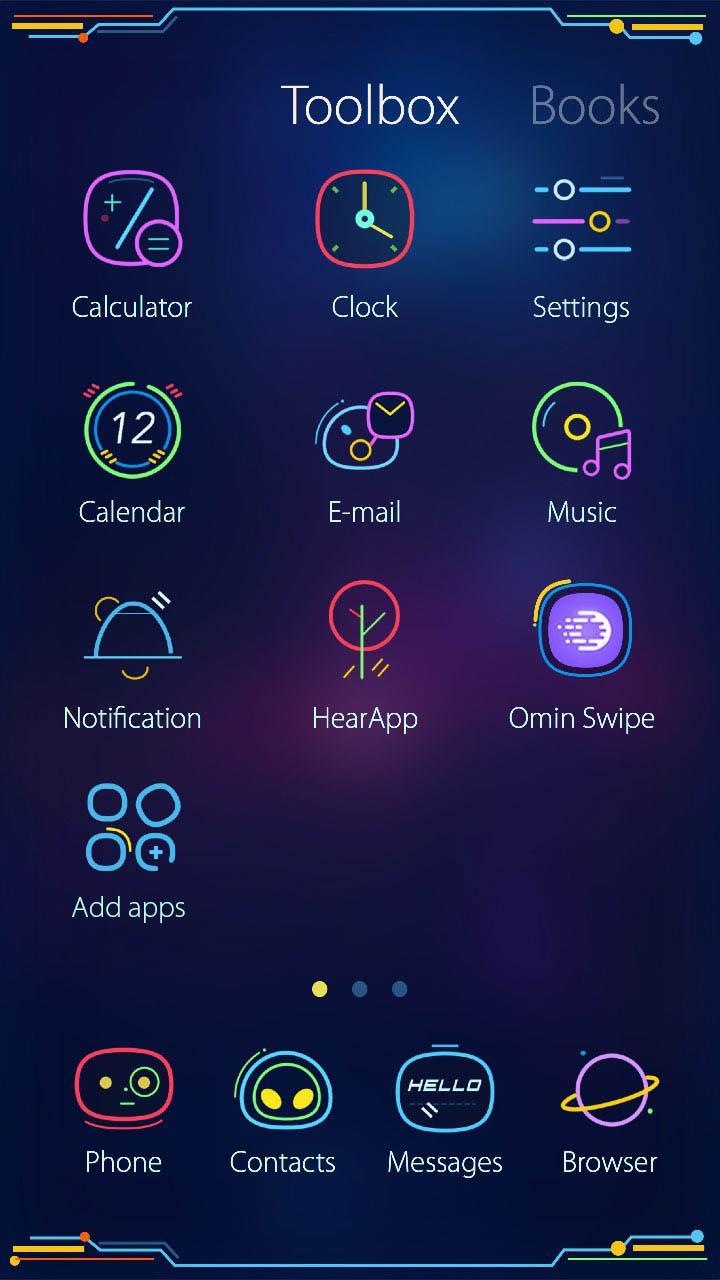Open the Calendar app
720x1280 pixels.
point(132,428)
